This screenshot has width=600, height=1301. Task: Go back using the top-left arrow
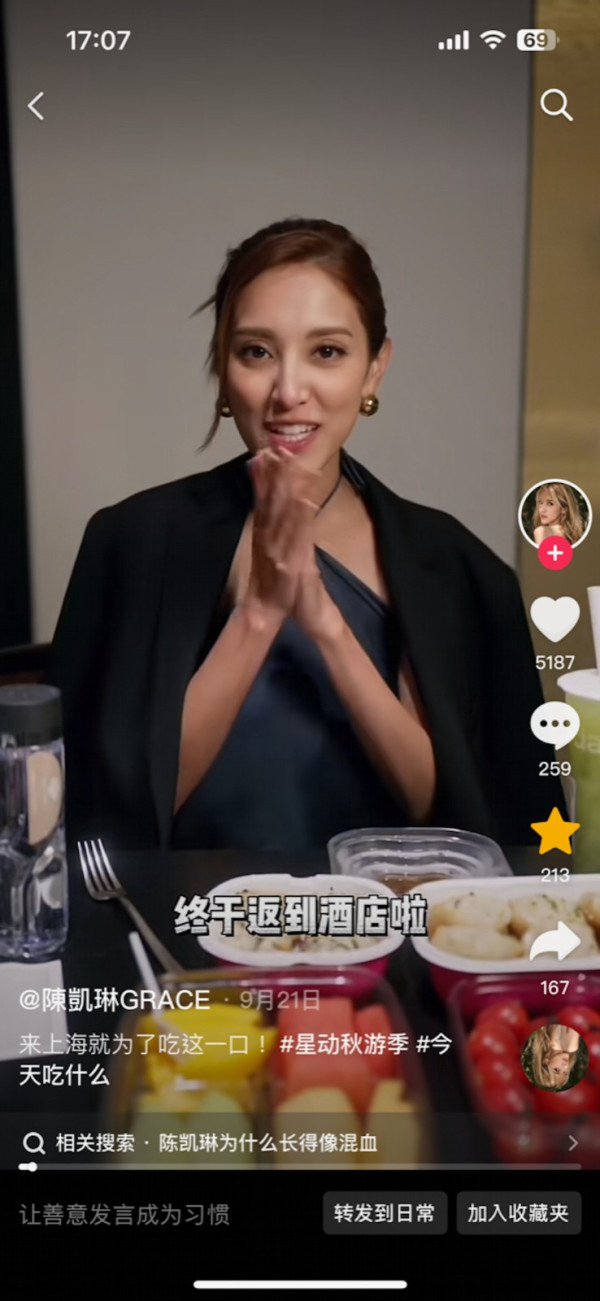[x=36, y=106]
